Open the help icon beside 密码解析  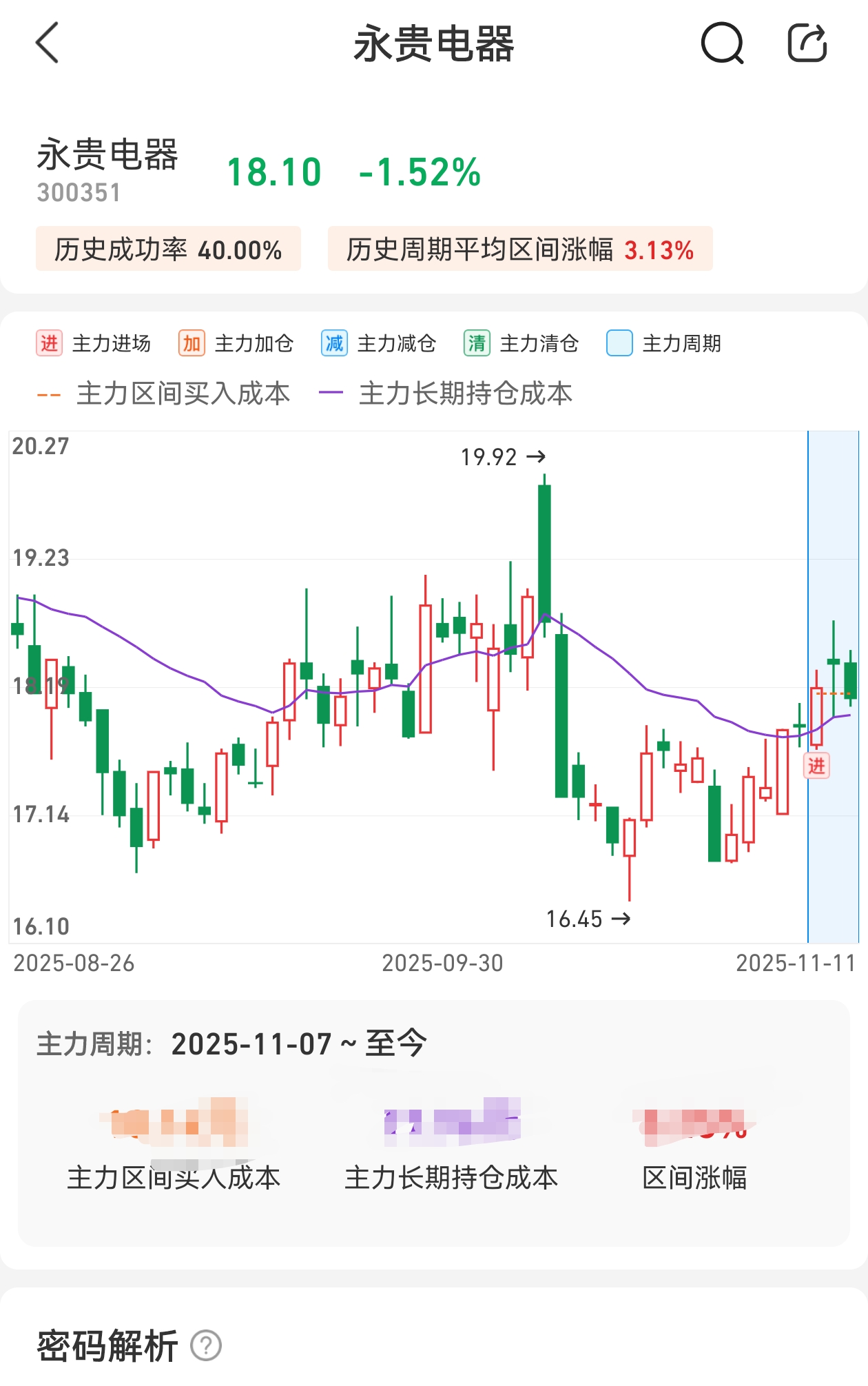pos(205,1345)
